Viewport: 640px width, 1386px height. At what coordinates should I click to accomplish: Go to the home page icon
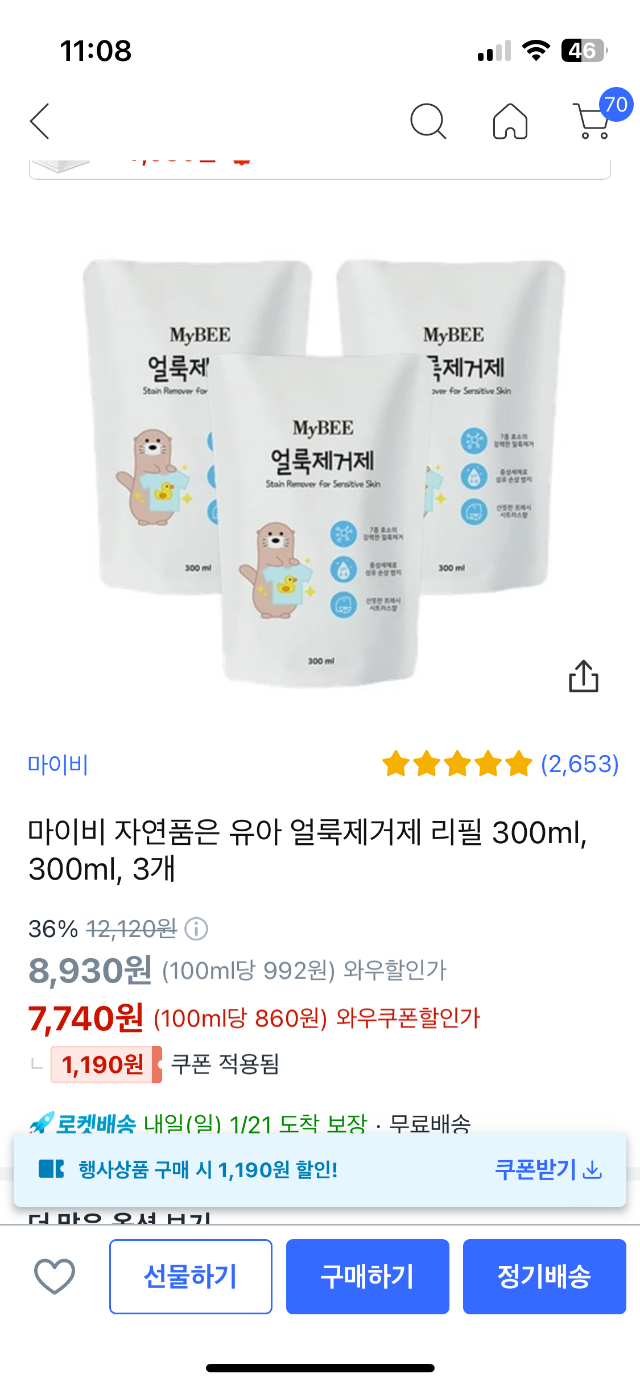click(x=510, y=121)
